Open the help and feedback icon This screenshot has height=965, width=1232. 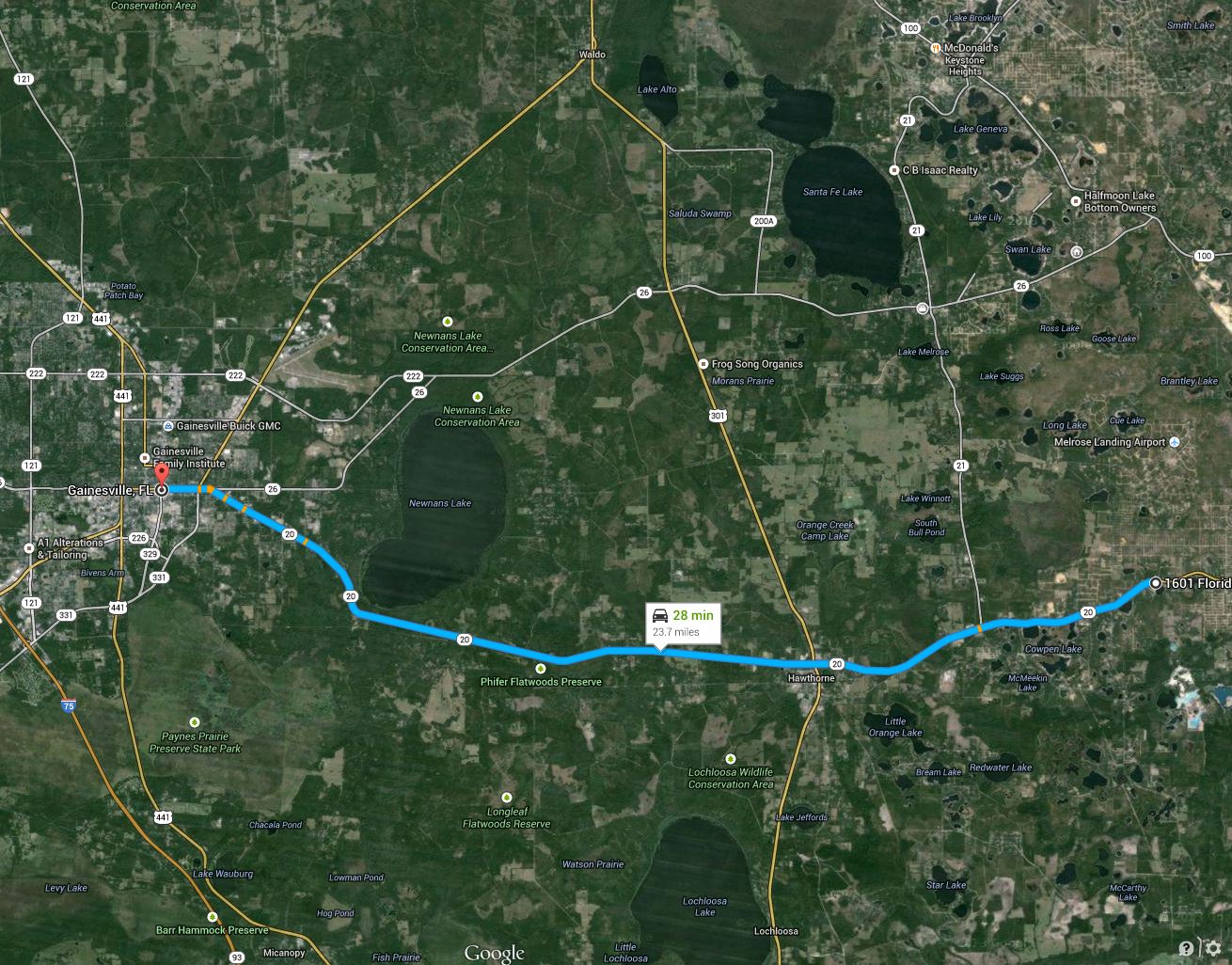(1187, 948)
